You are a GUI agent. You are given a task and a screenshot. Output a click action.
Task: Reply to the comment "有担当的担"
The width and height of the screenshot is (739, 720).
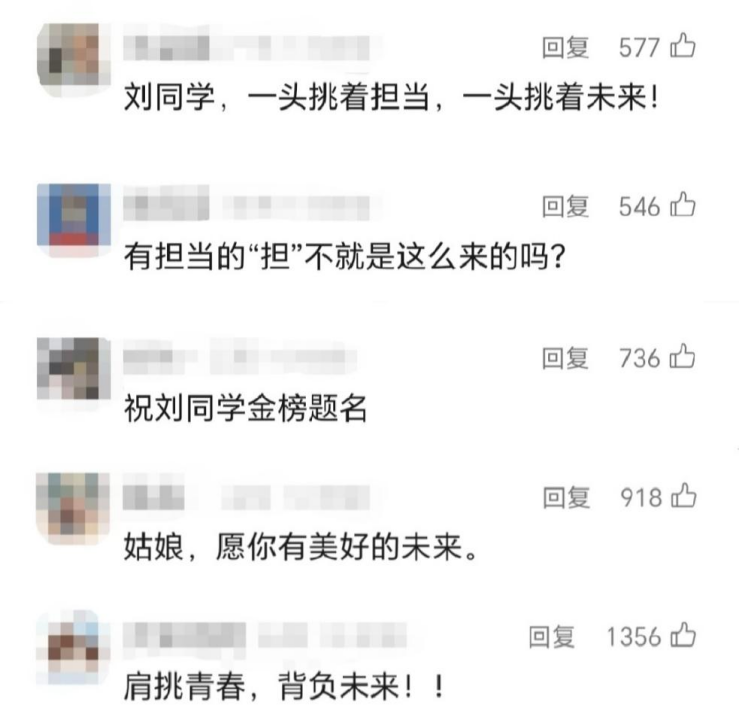(x=565, y=207)
